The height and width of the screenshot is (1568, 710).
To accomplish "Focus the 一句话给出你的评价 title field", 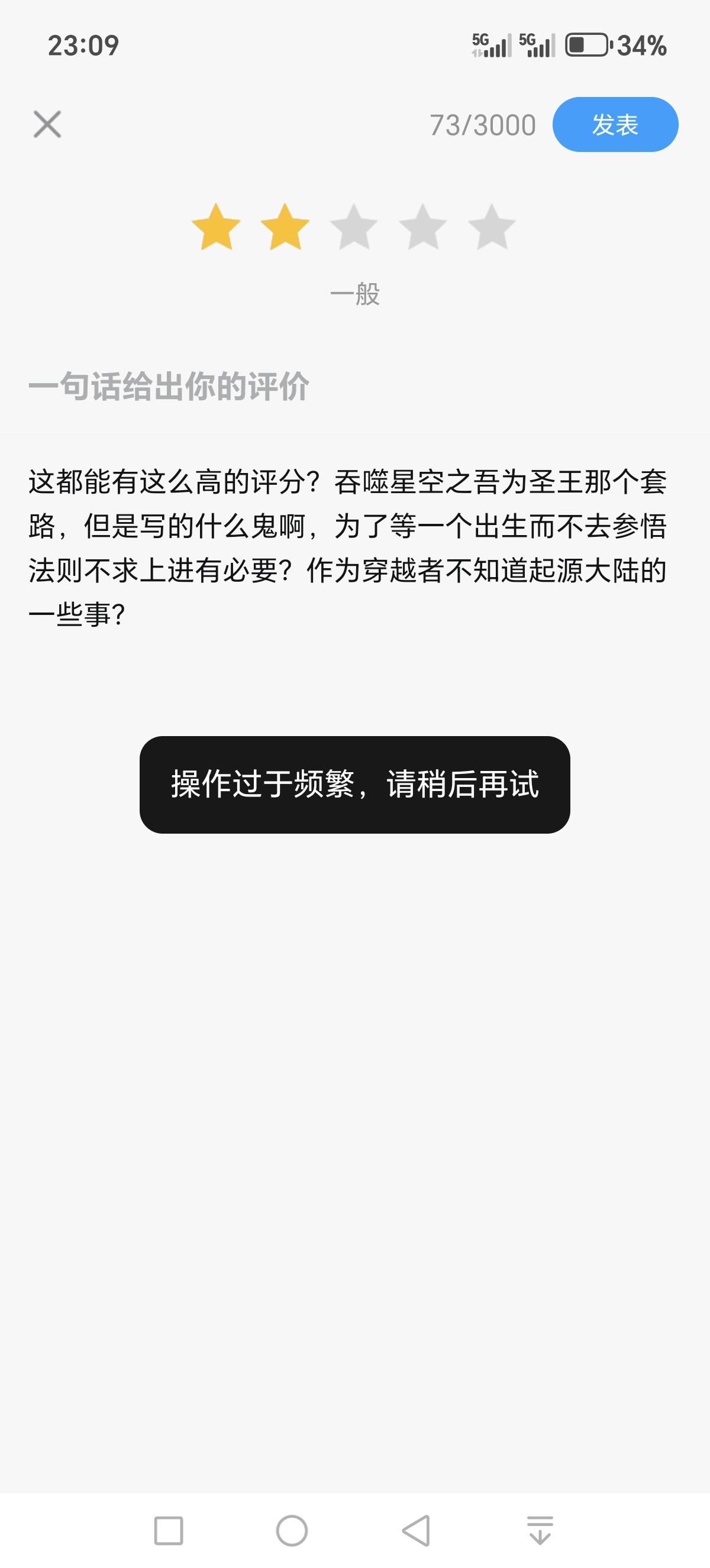I will (x=355, y=387).
